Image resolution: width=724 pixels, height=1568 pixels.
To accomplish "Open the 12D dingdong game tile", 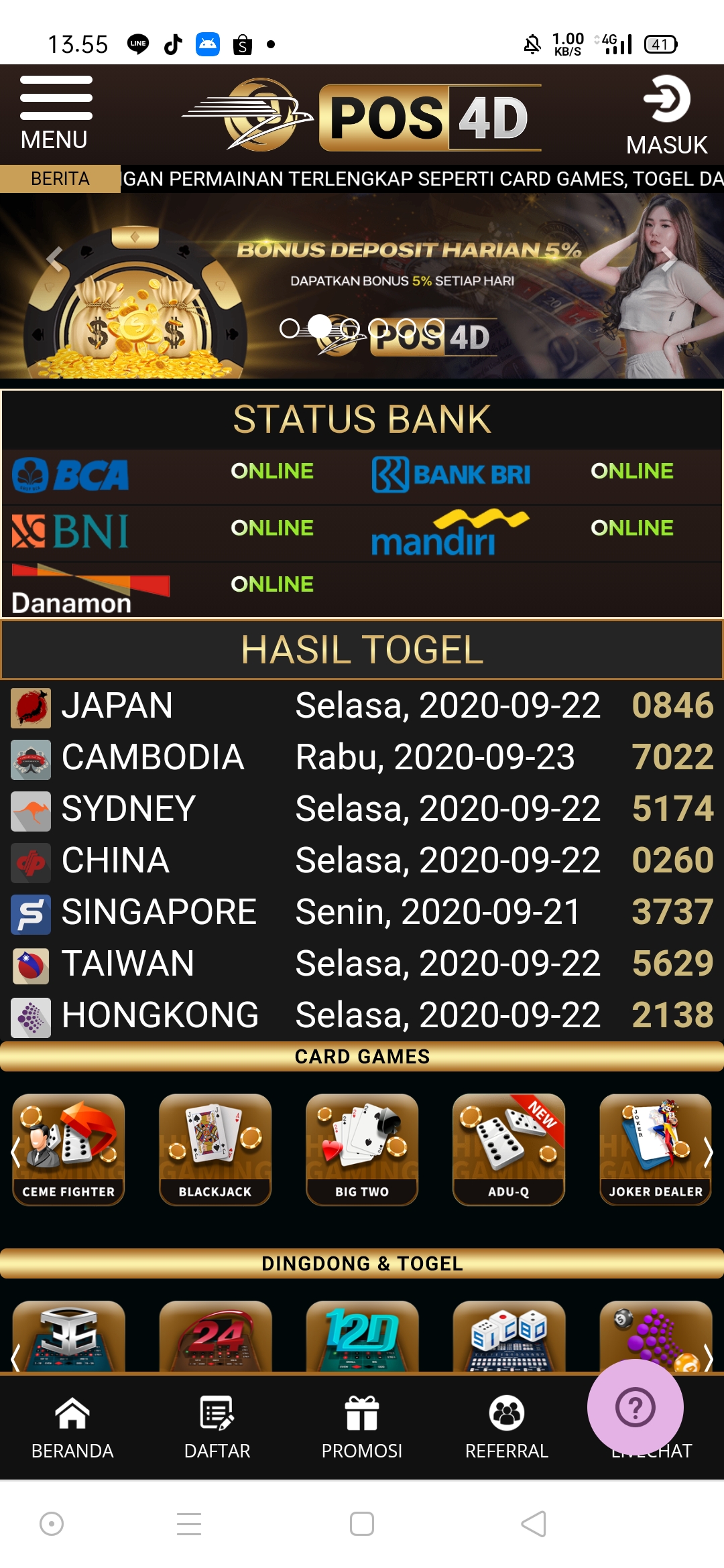I will tap(362, 1337).
